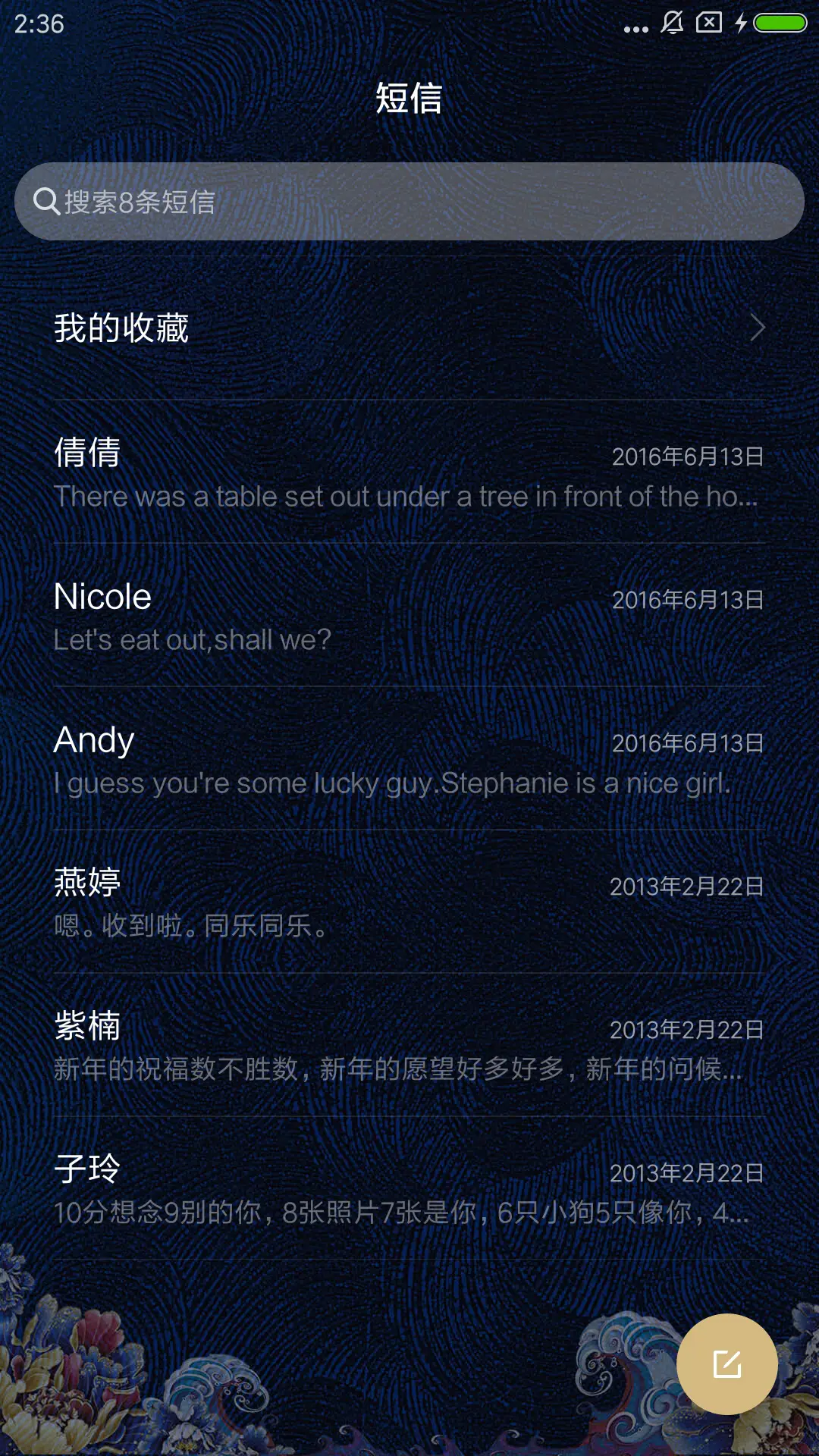Open the message thread from 子玲
The image size is (819, 1456).
click(409, 1189)
